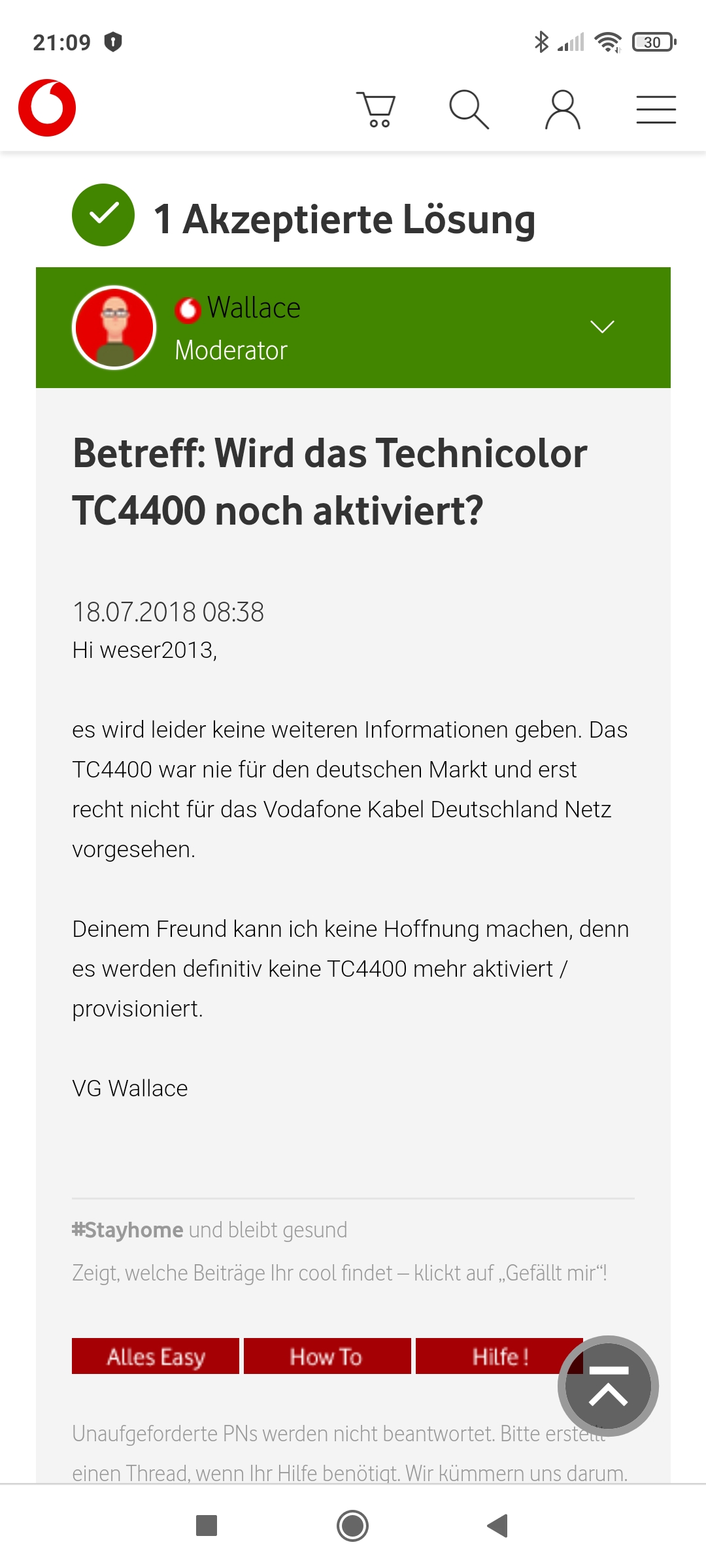Open the hamburger menu

pos(656,109)
